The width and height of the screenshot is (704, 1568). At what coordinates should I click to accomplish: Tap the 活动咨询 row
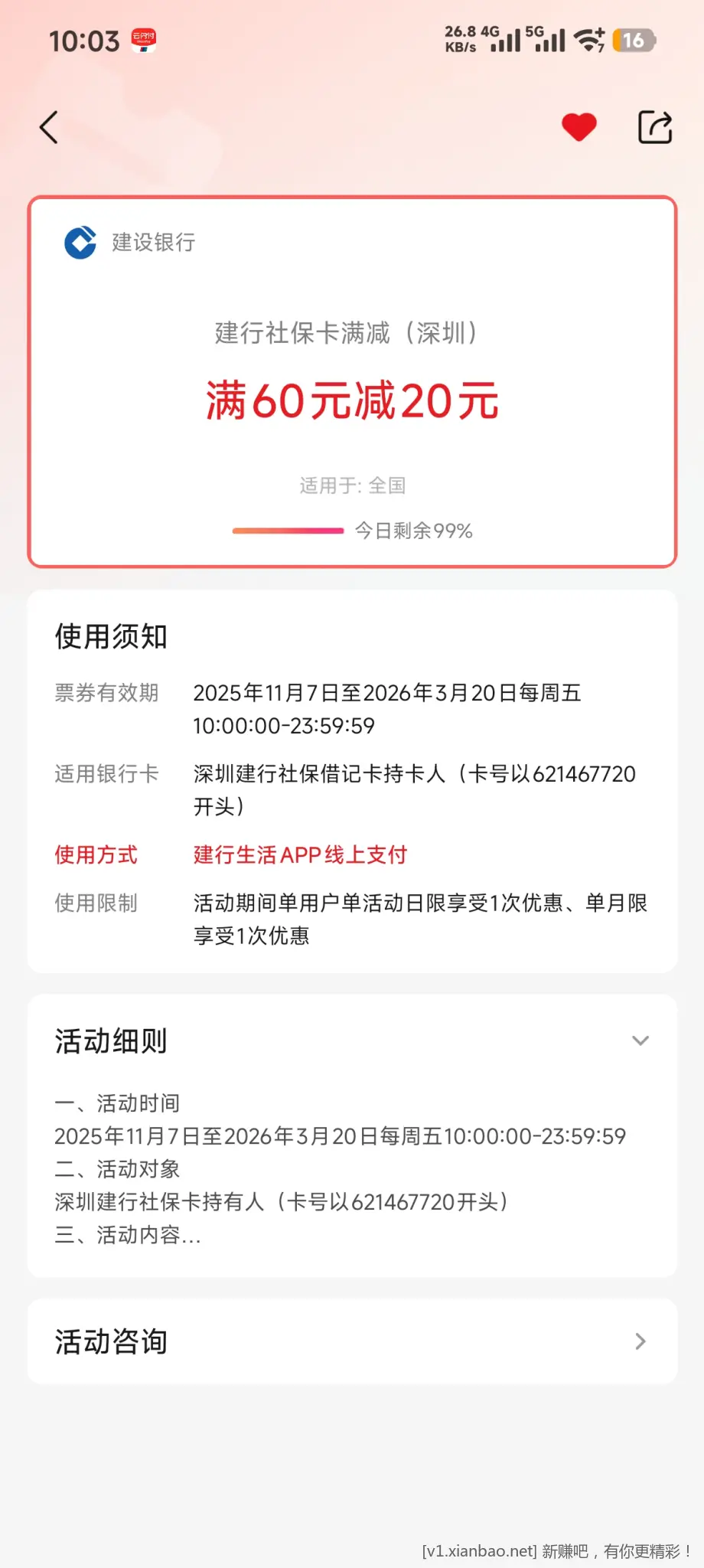352,1341
